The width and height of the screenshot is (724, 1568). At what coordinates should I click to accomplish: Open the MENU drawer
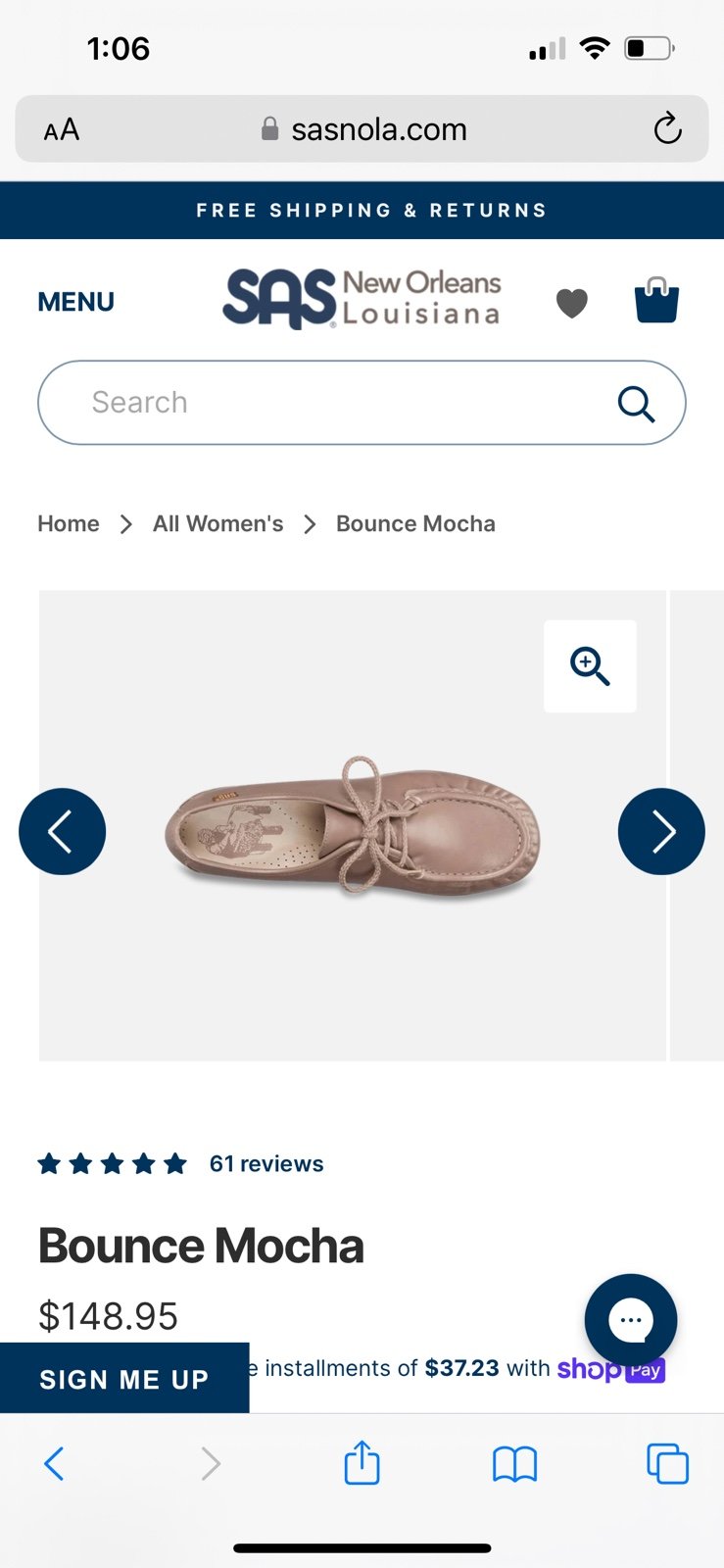[x=75, y=302]
